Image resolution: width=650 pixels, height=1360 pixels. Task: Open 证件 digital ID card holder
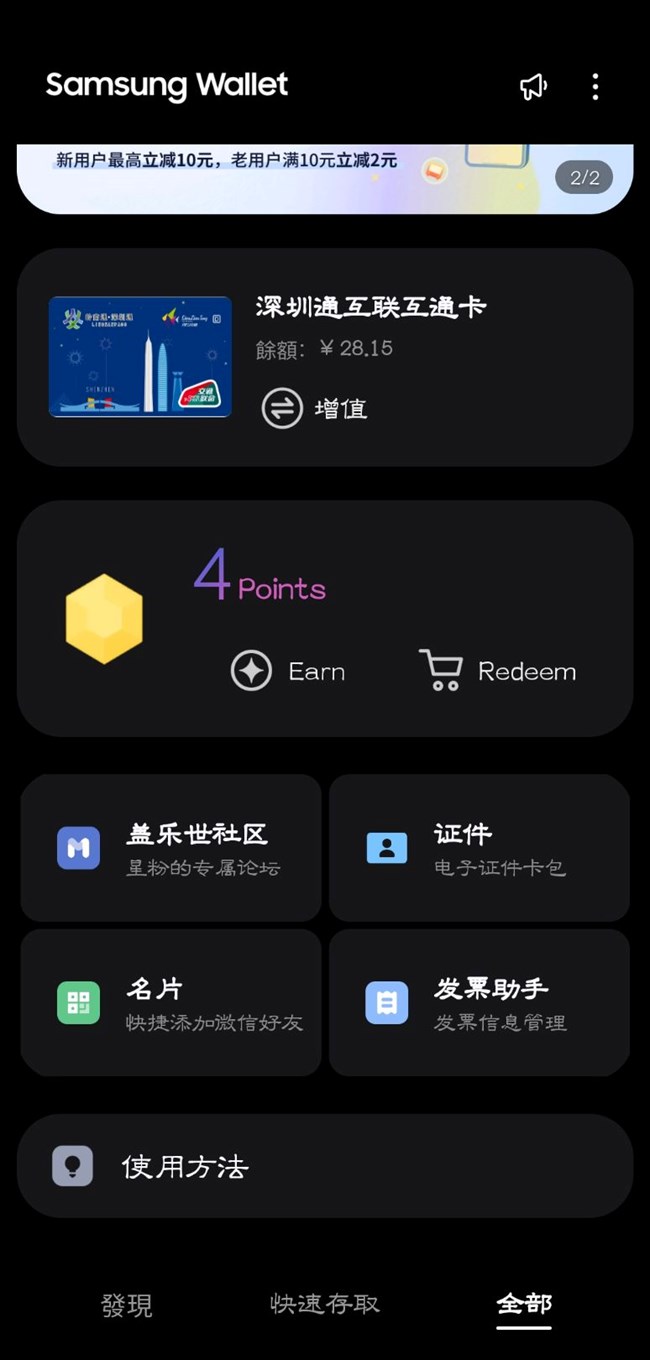click(x=479, y=847)
